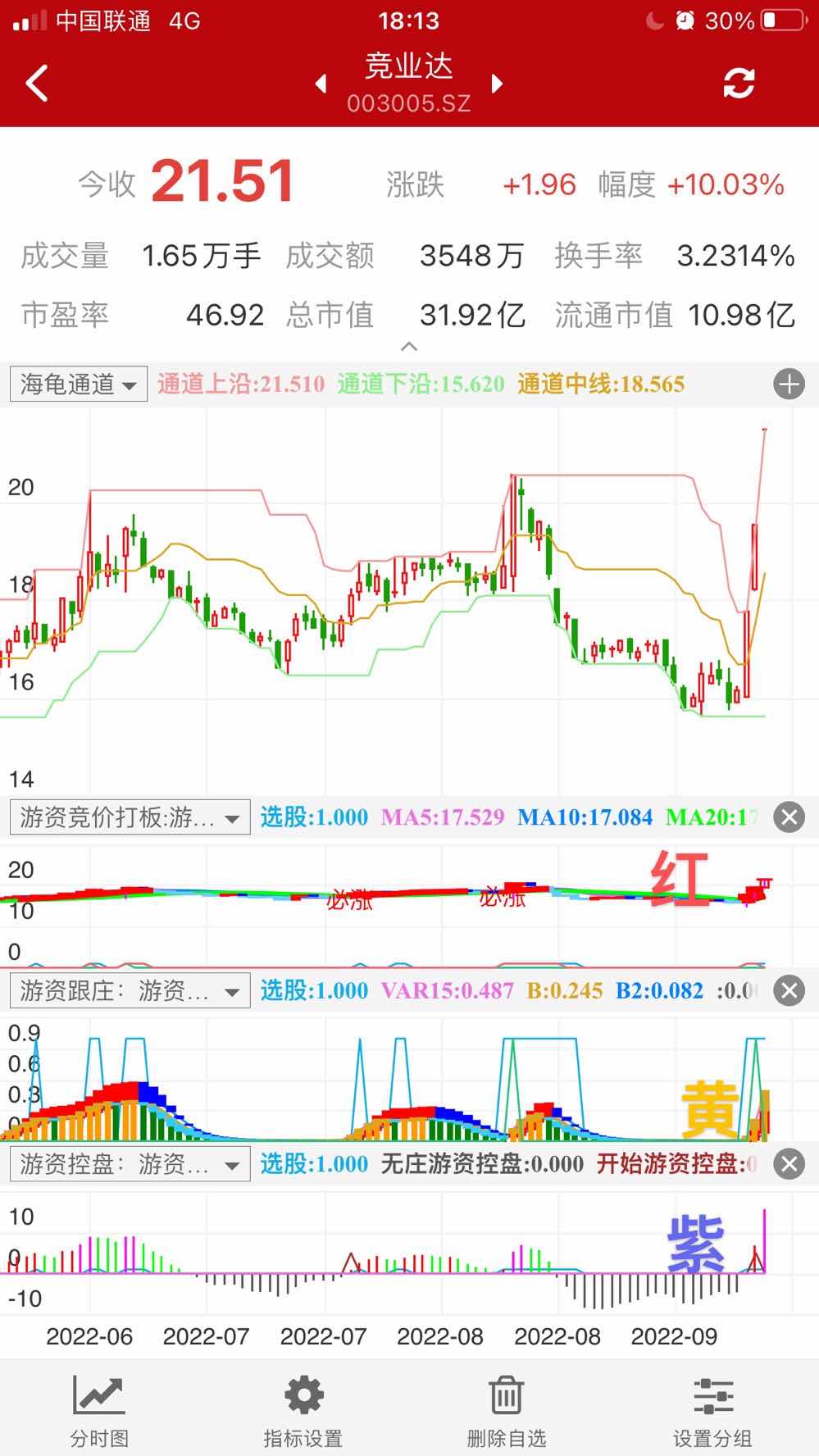Open 设置分组 group settings
The image size is (819, 1456).
712,1411
